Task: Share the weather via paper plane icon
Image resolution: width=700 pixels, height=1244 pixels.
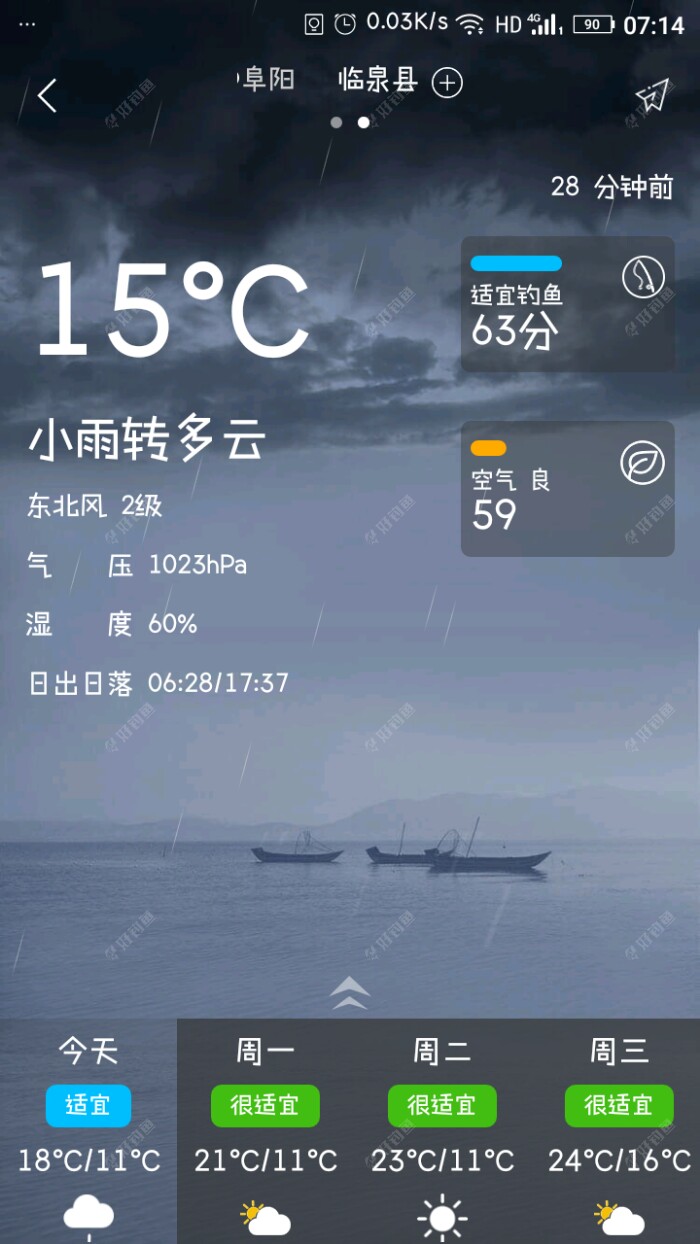Action: [651, 95]
